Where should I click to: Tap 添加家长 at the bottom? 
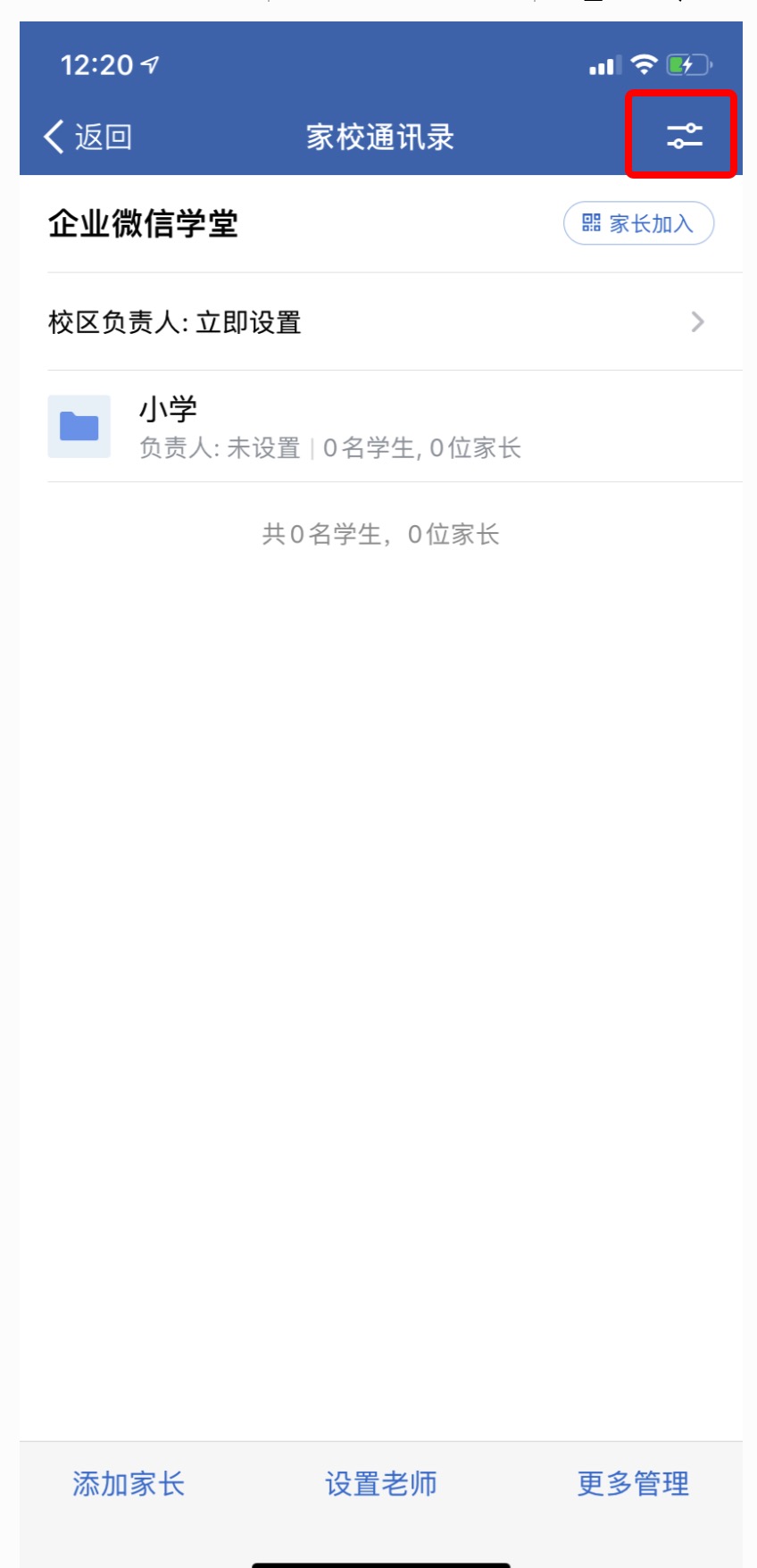click(129, 1484)
